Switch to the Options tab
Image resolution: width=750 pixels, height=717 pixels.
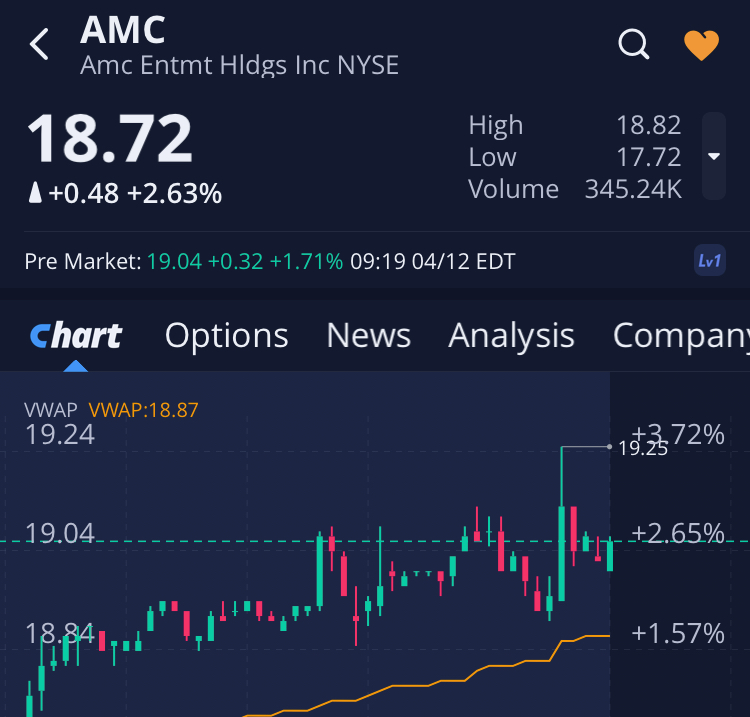[226, 336]
